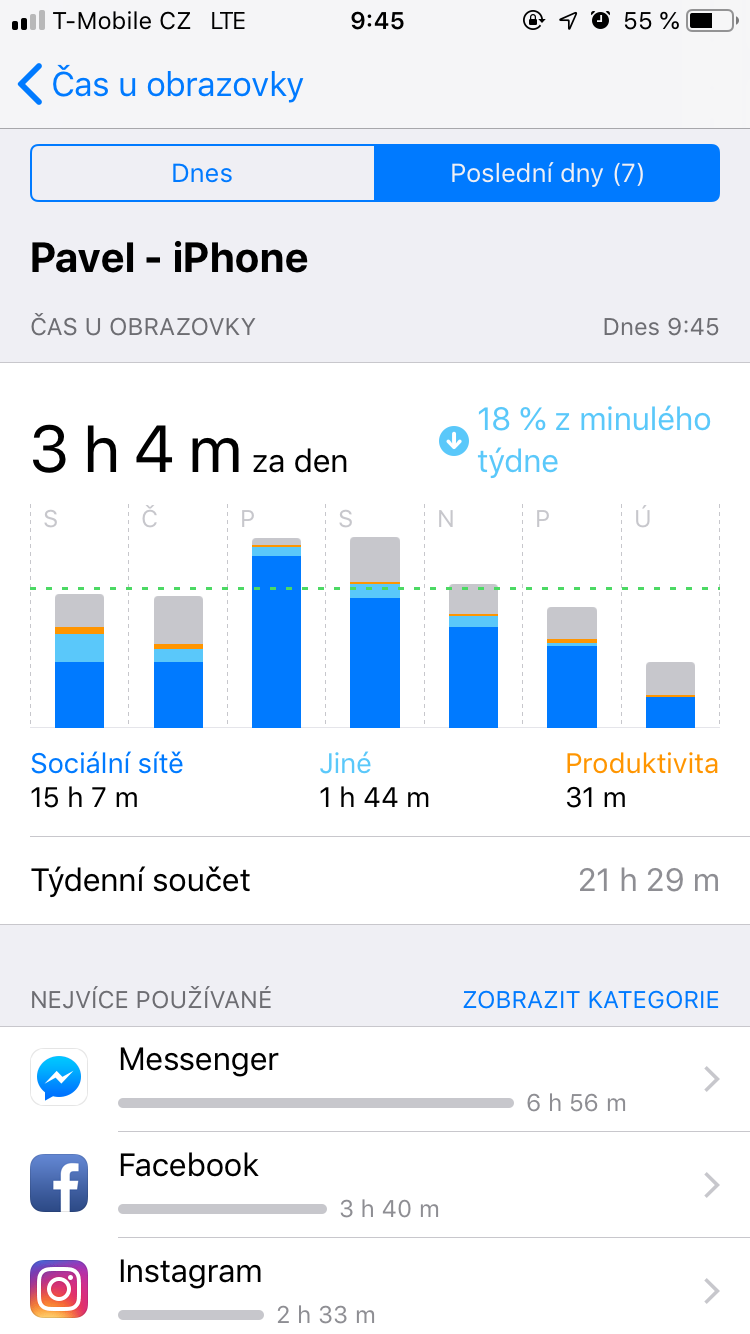Switch to the Dnes tab
This screenshot has height=1334, width=750.
point(202,173)
